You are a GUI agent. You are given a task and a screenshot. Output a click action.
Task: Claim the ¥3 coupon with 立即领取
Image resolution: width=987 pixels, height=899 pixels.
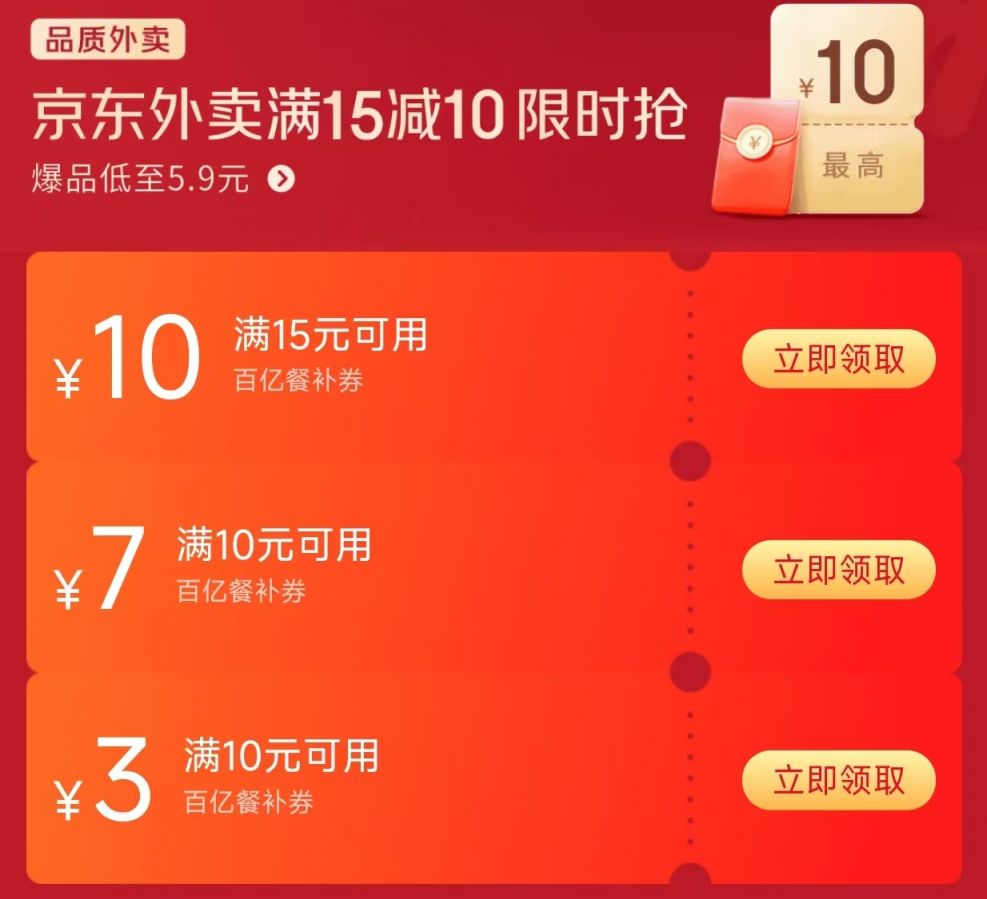838,780
